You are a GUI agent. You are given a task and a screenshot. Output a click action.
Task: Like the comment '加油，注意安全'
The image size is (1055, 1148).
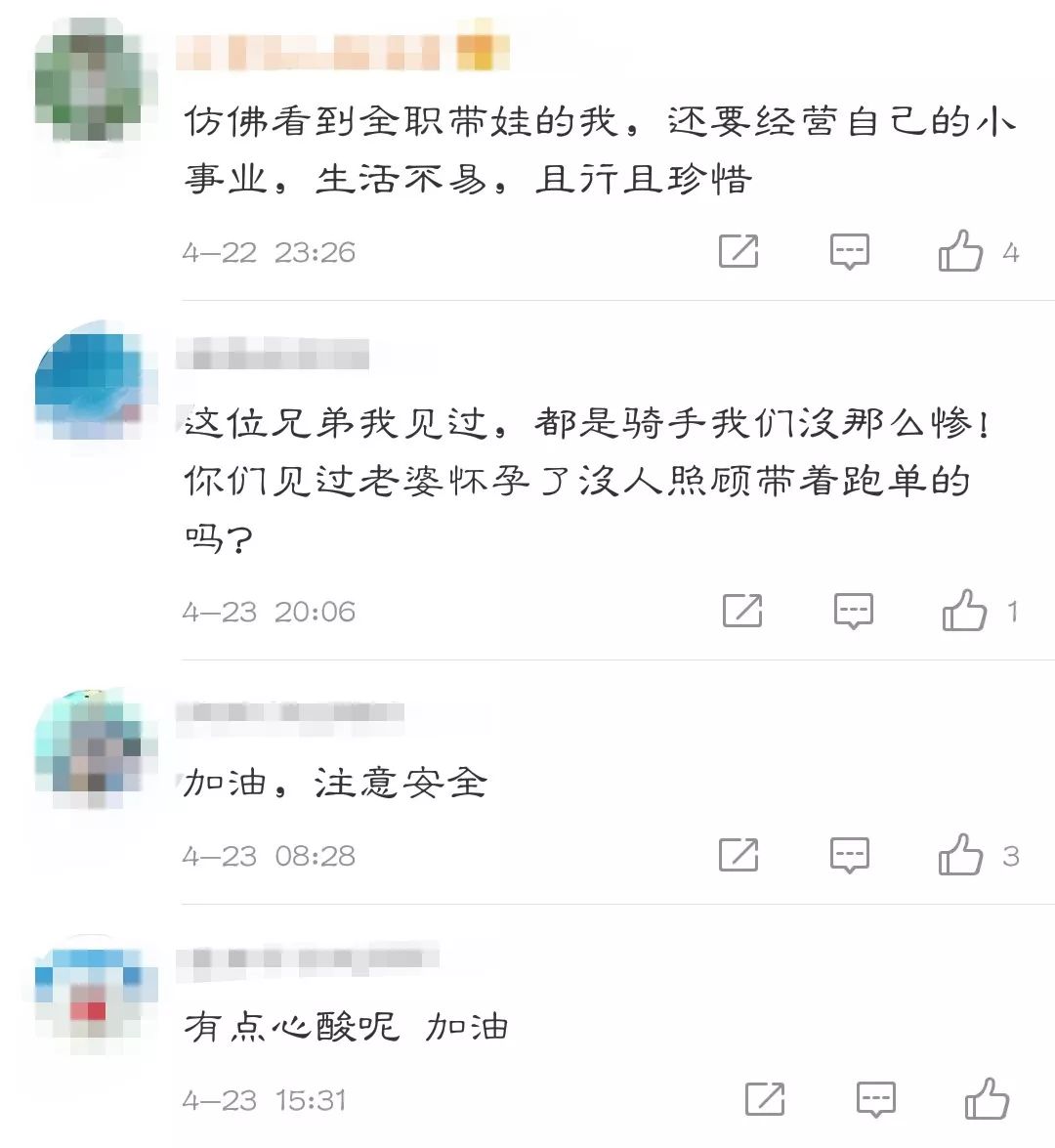tap(960, 855)
